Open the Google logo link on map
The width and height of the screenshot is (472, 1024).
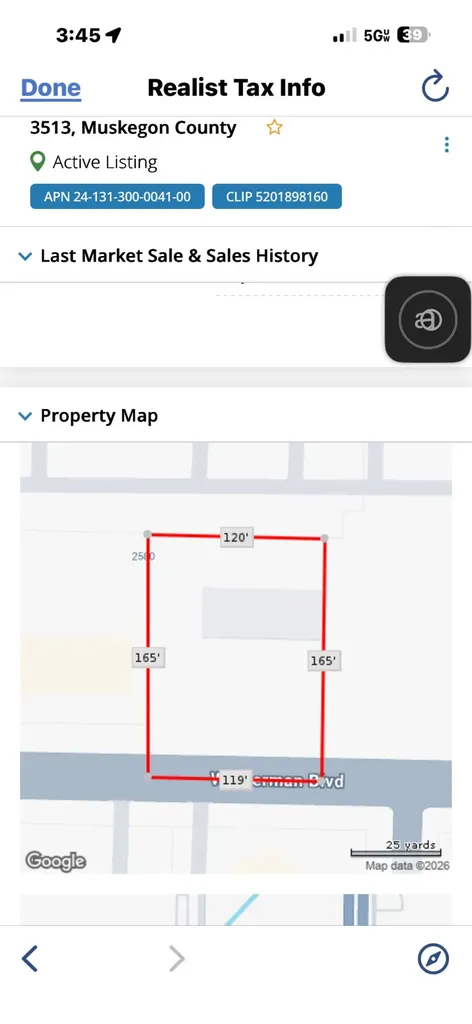(x=55, y=861)
